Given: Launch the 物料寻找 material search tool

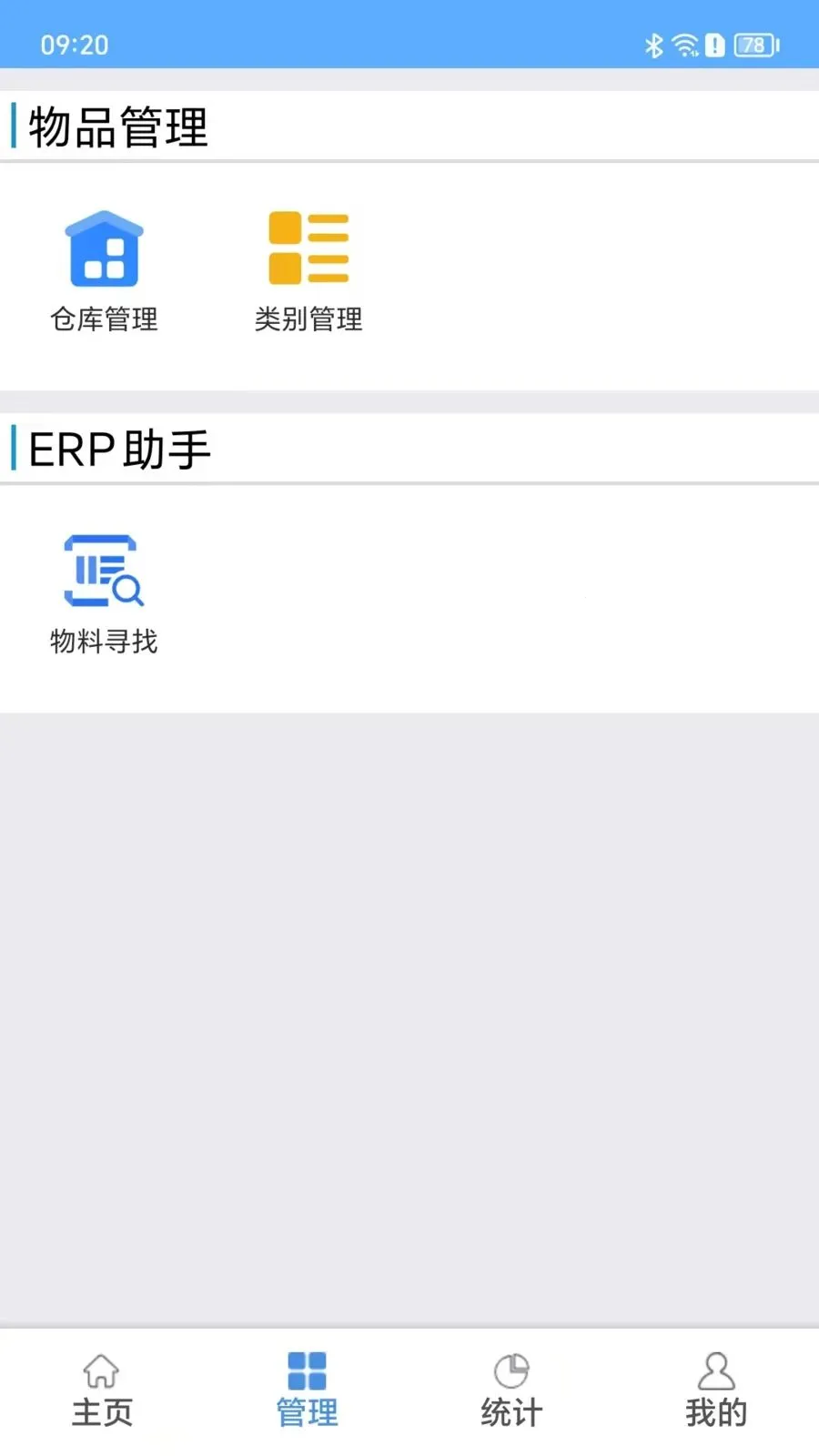Looking at the screenshot, I should coord(103,587).
